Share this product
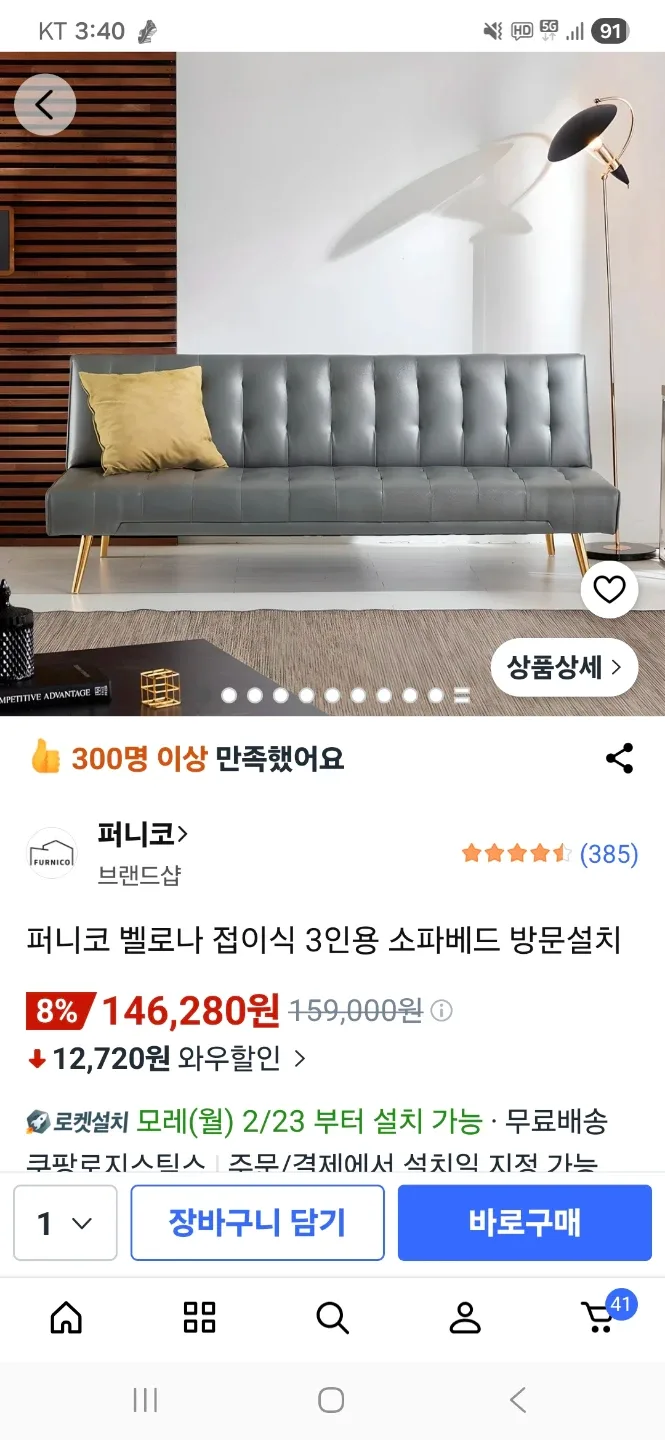The image size is (665, 1440). pos(620,758)
